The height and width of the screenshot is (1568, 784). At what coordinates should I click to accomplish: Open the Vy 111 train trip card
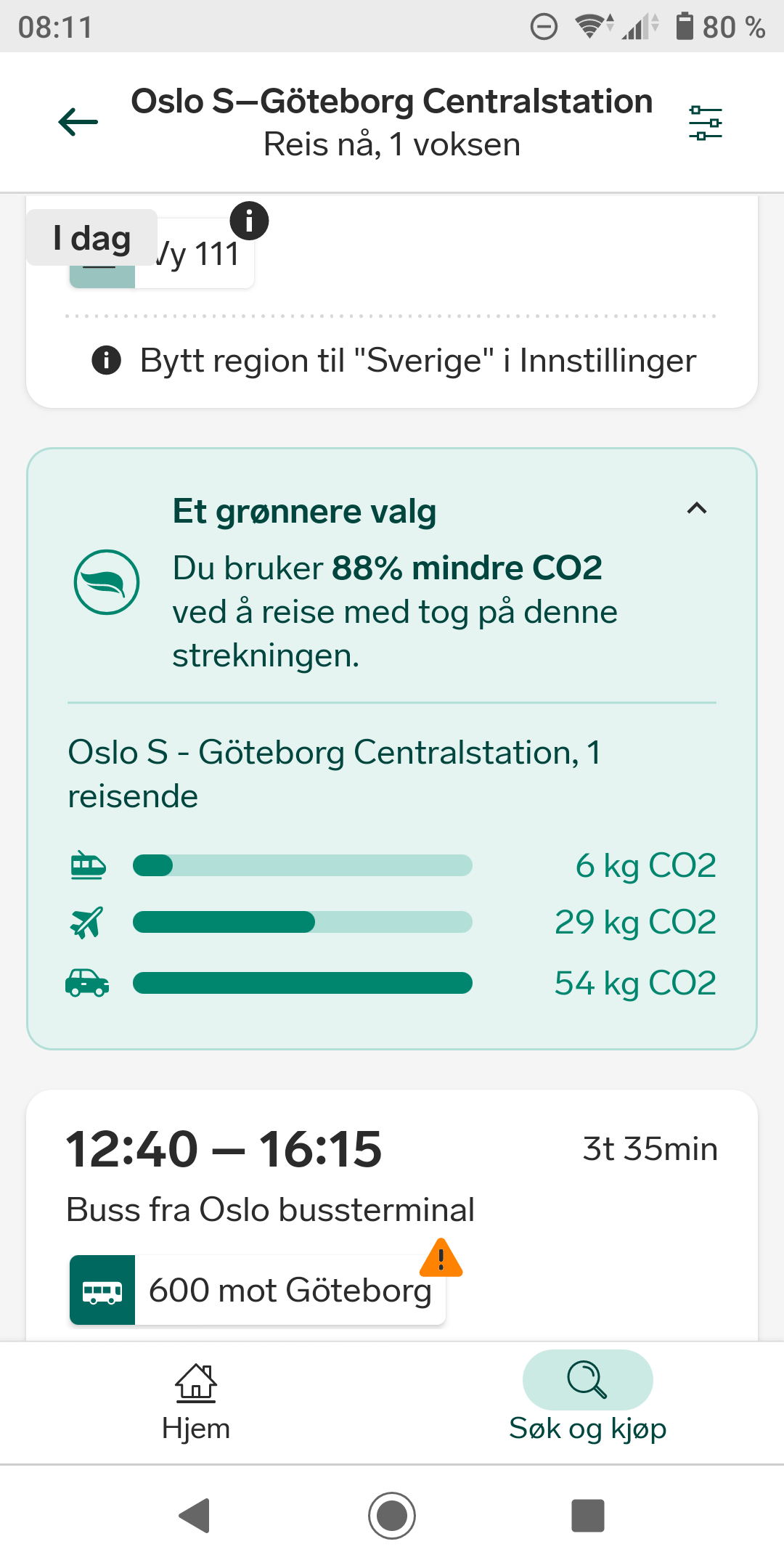(392, 301)
